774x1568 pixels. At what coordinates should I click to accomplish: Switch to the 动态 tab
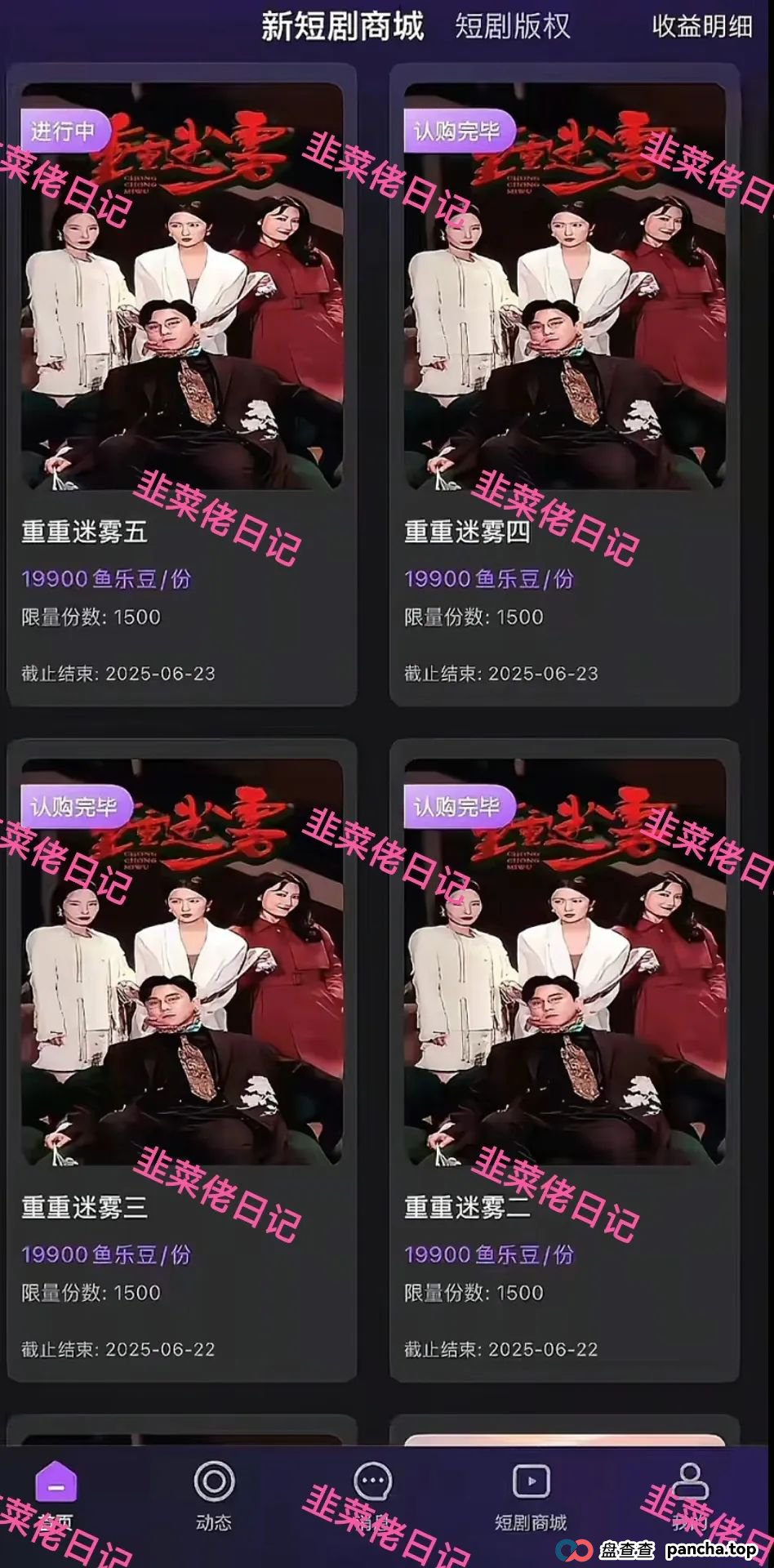click(x=214, y=1496)
